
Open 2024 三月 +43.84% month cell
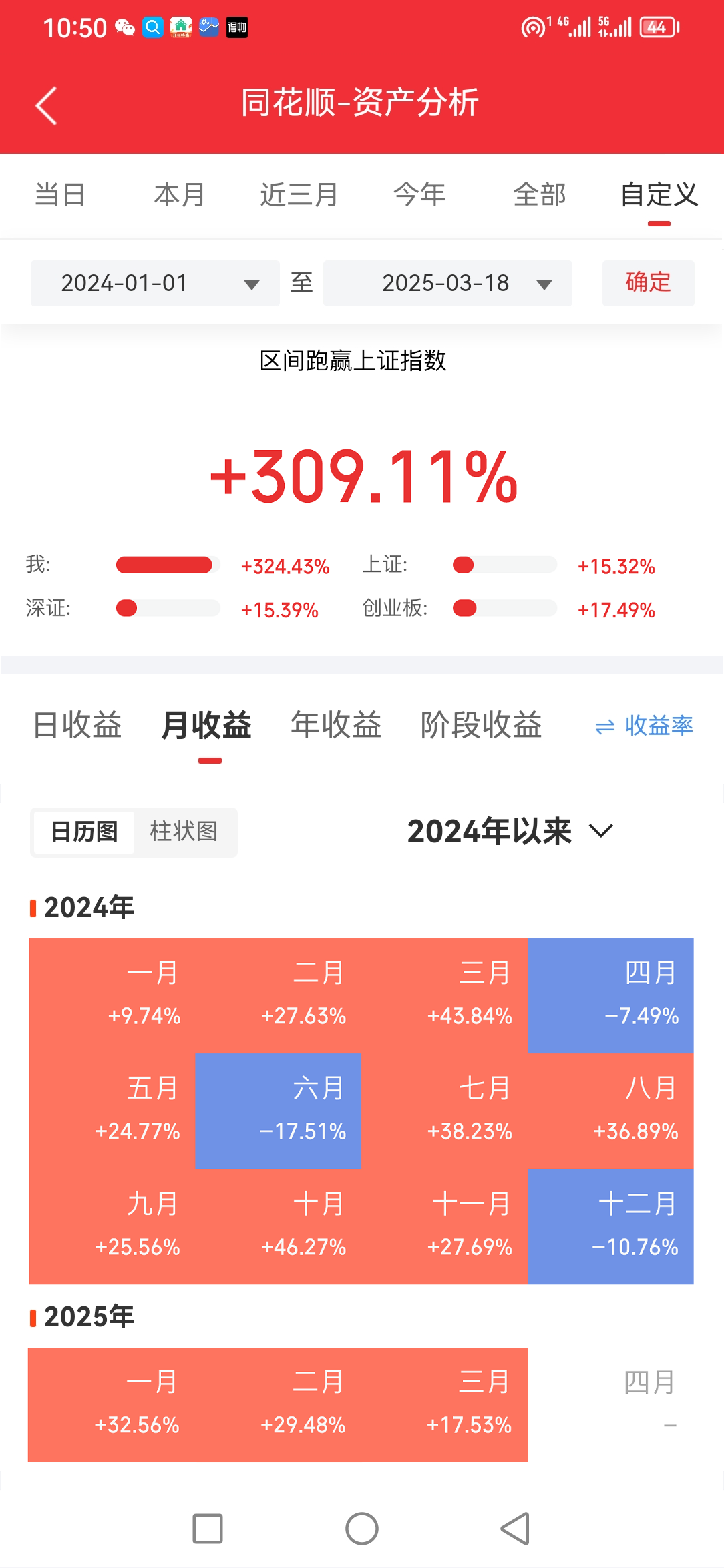point(444,995)
